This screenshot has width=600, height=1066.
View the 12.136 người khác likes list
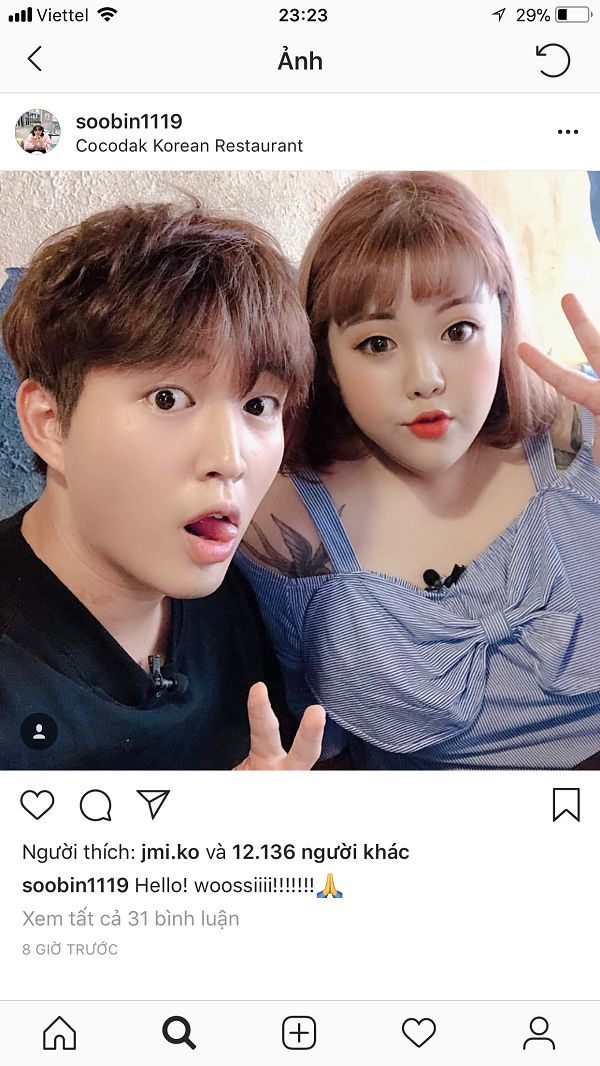pos(320,853)
